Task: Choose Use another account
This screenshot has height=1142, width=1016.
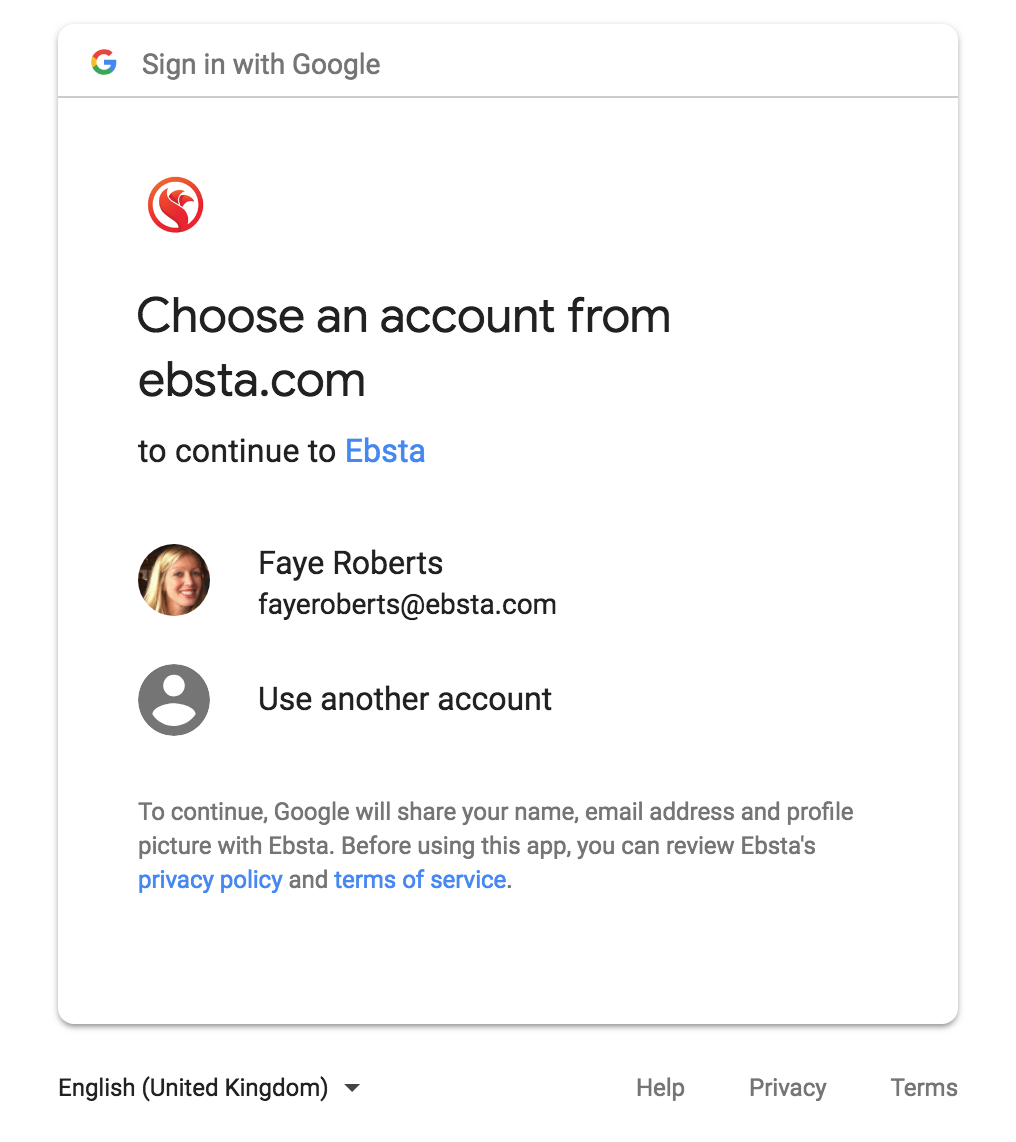Action: coord(404,699)
